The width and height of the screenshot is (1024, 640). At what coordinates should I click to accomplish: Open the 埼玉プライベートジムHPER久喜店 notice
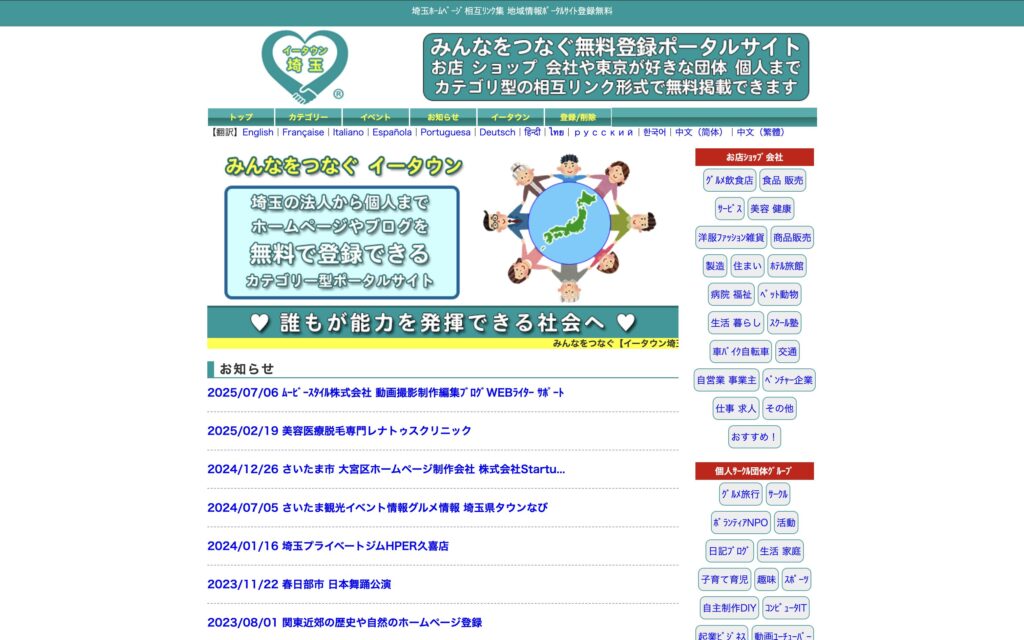pos(328,546)
